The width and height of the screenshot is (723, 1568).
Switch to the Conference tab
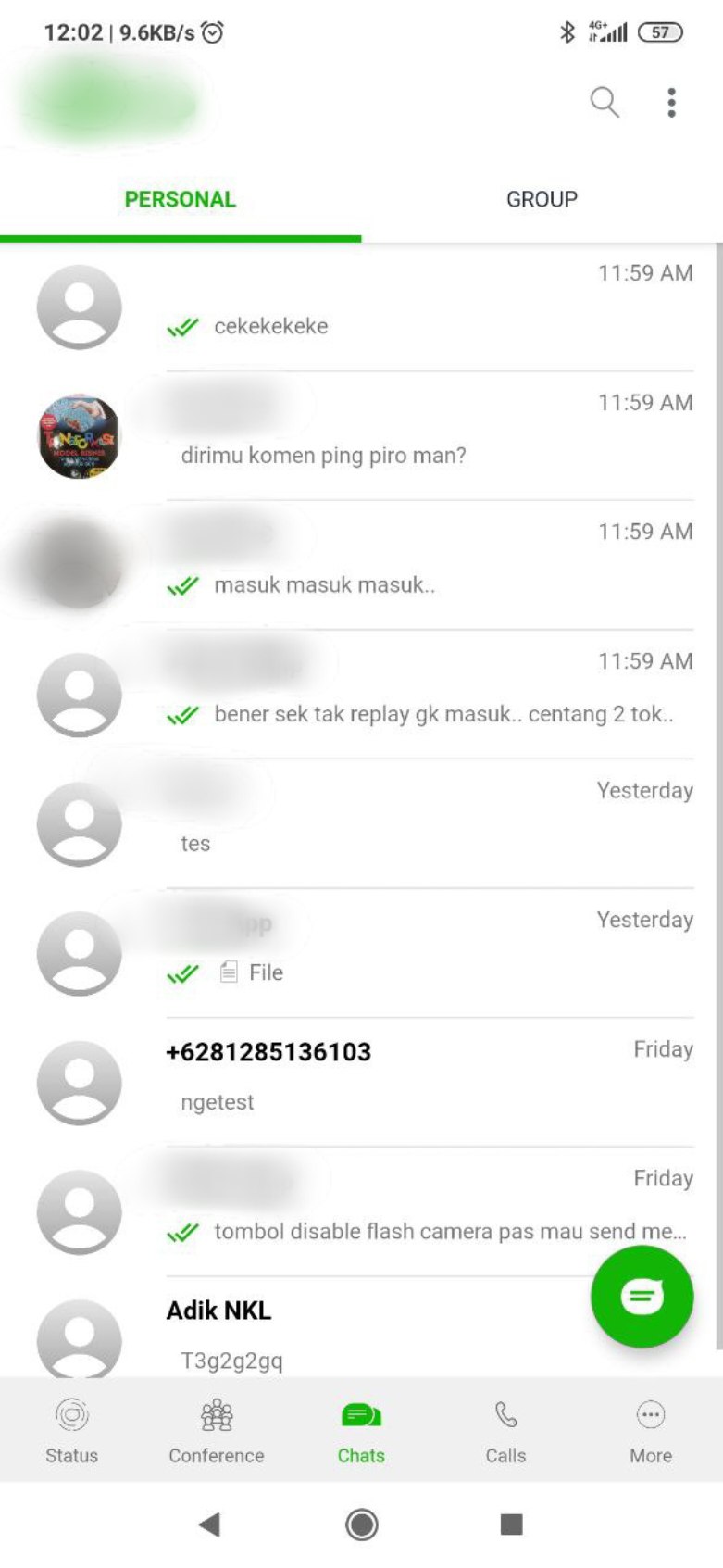[x=217, y=1431]
